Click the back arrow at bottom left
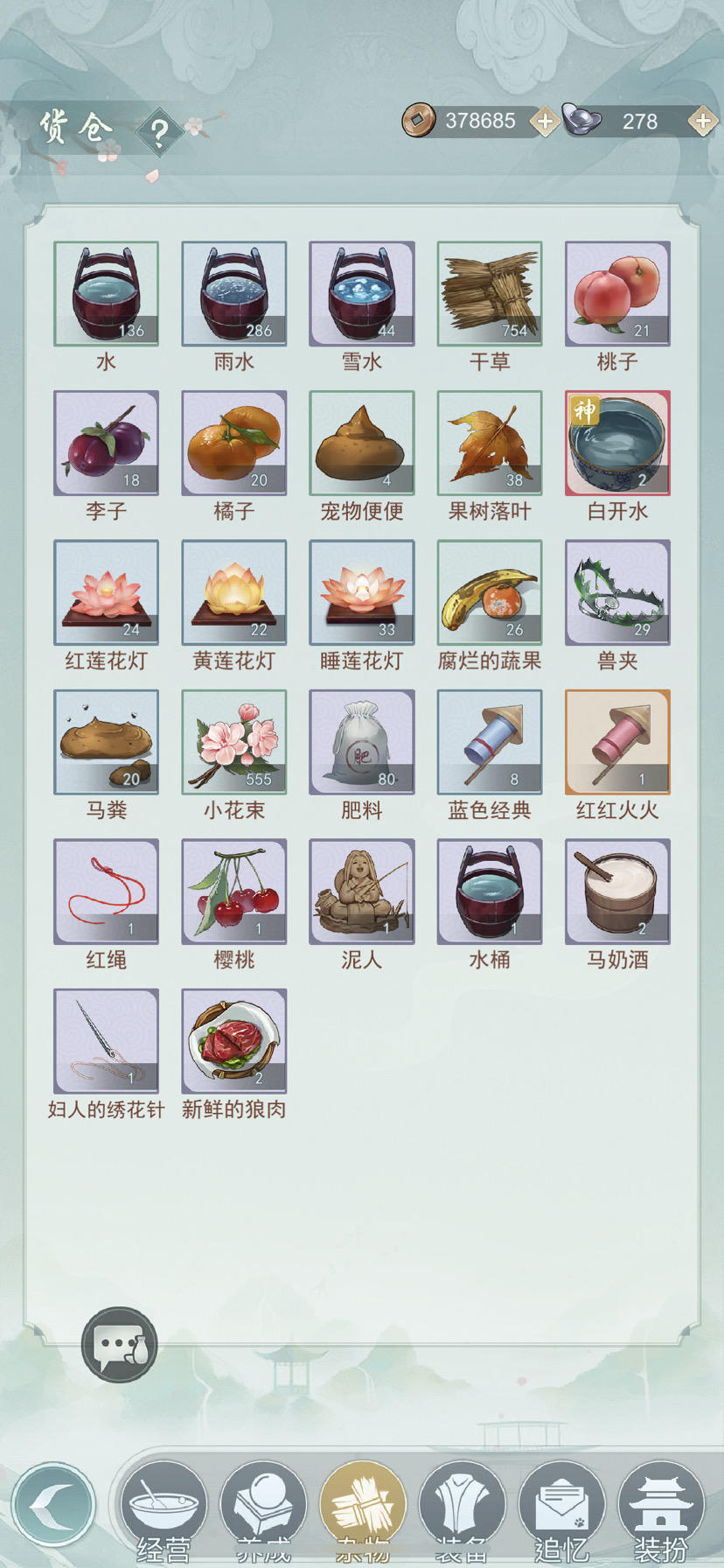This screenshot has width=724, height=1568. pyautogui.click(x=54, y=1505)
